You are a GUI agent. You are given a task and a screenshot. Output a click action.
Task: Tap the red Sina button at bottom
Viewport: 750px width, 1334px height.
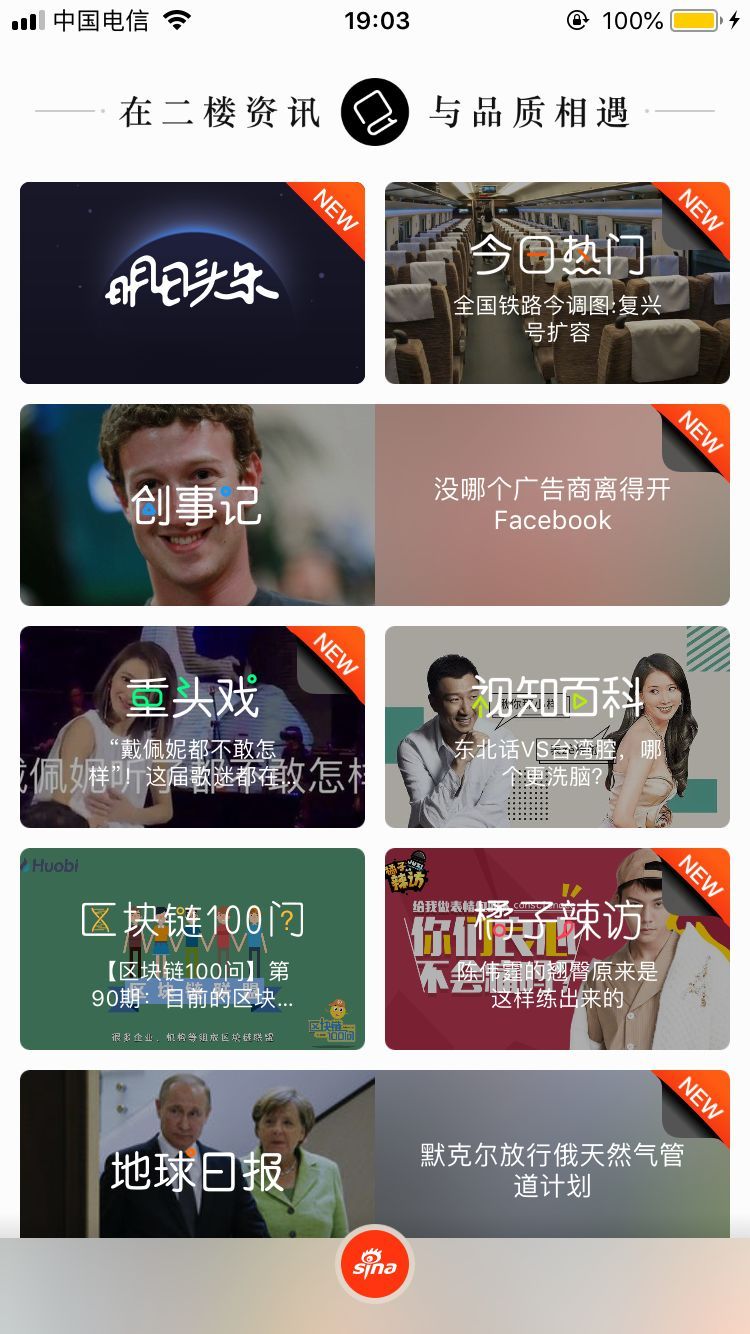tap(374, 1266)
